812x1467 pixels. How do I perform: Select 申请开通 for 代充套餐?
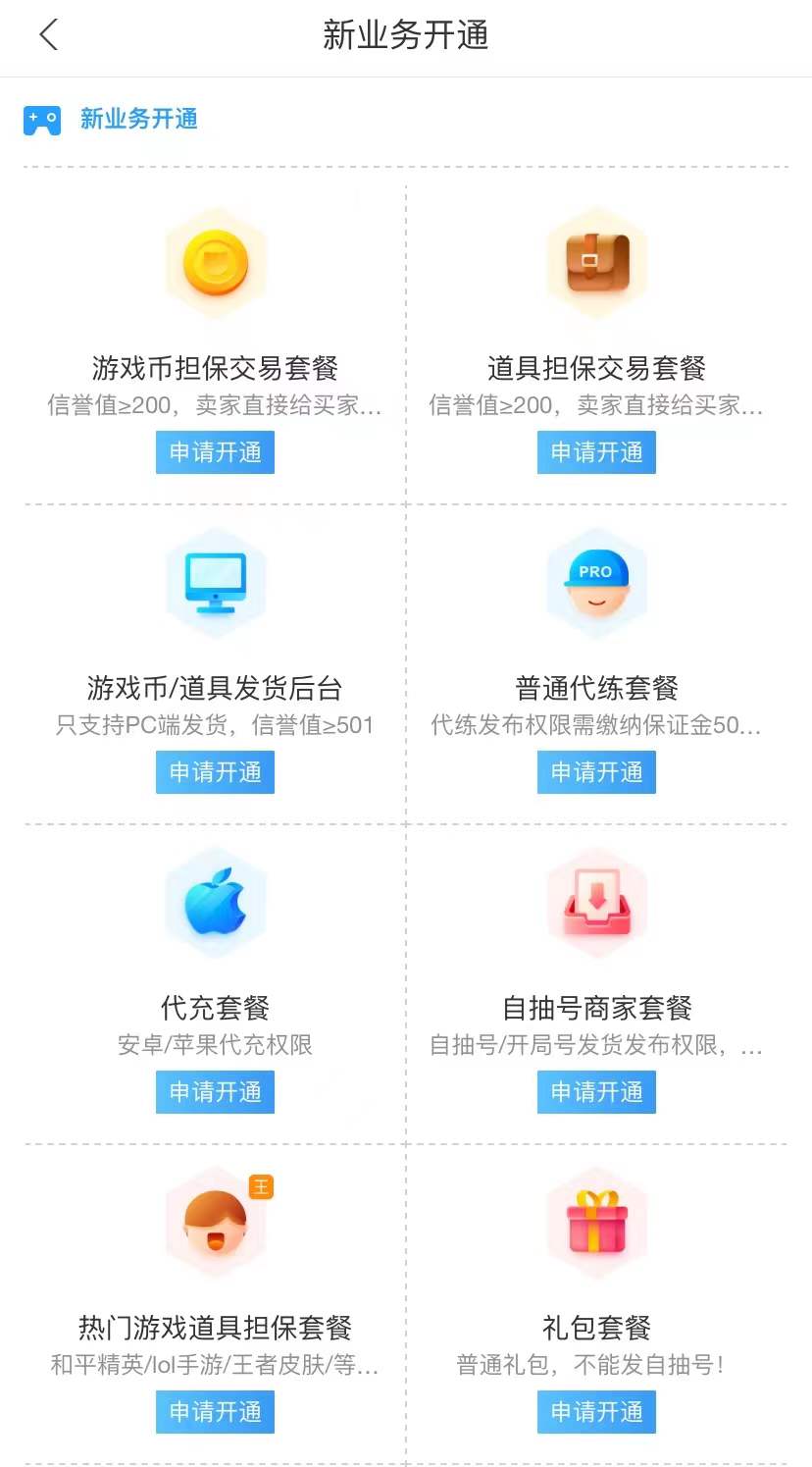pyautogui.click(x=215, y=1092)
